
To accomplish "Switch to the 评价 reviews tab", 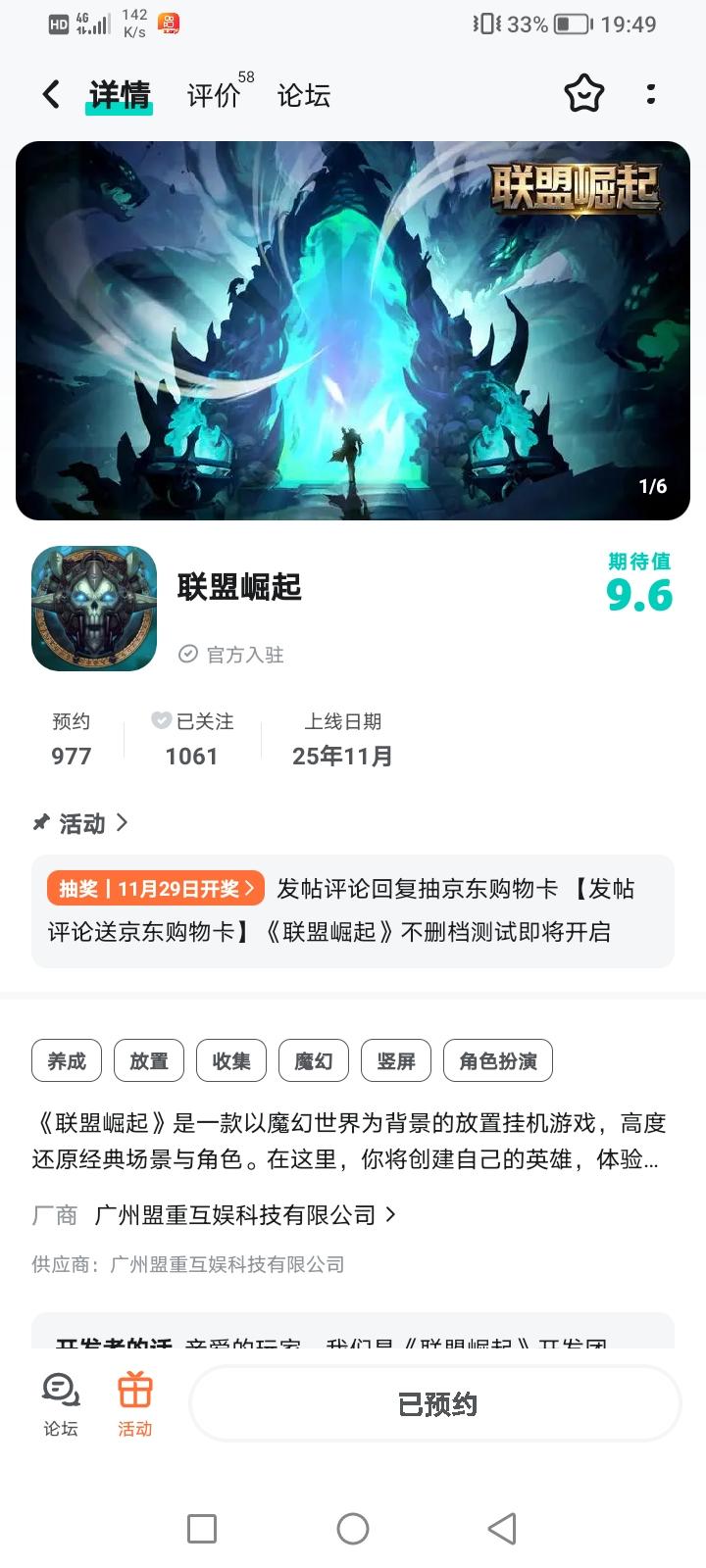I will tap(213, 94).
